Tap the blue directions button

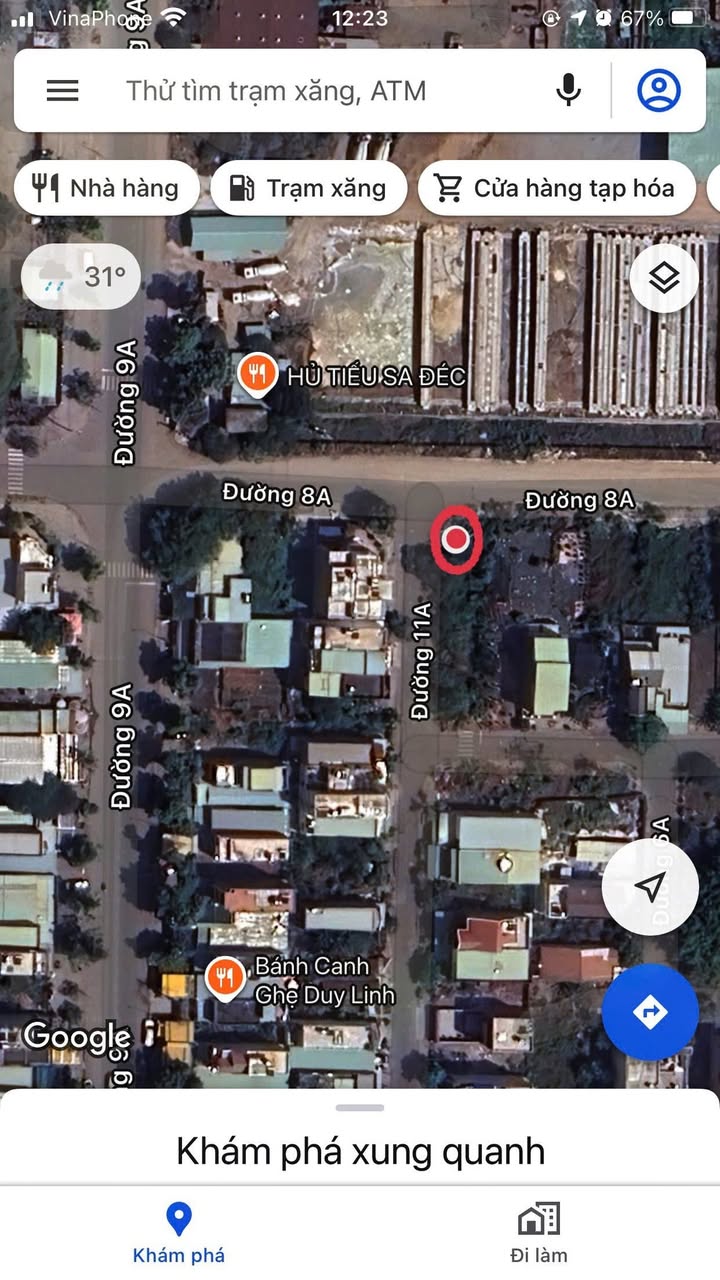click(650, 1012)
